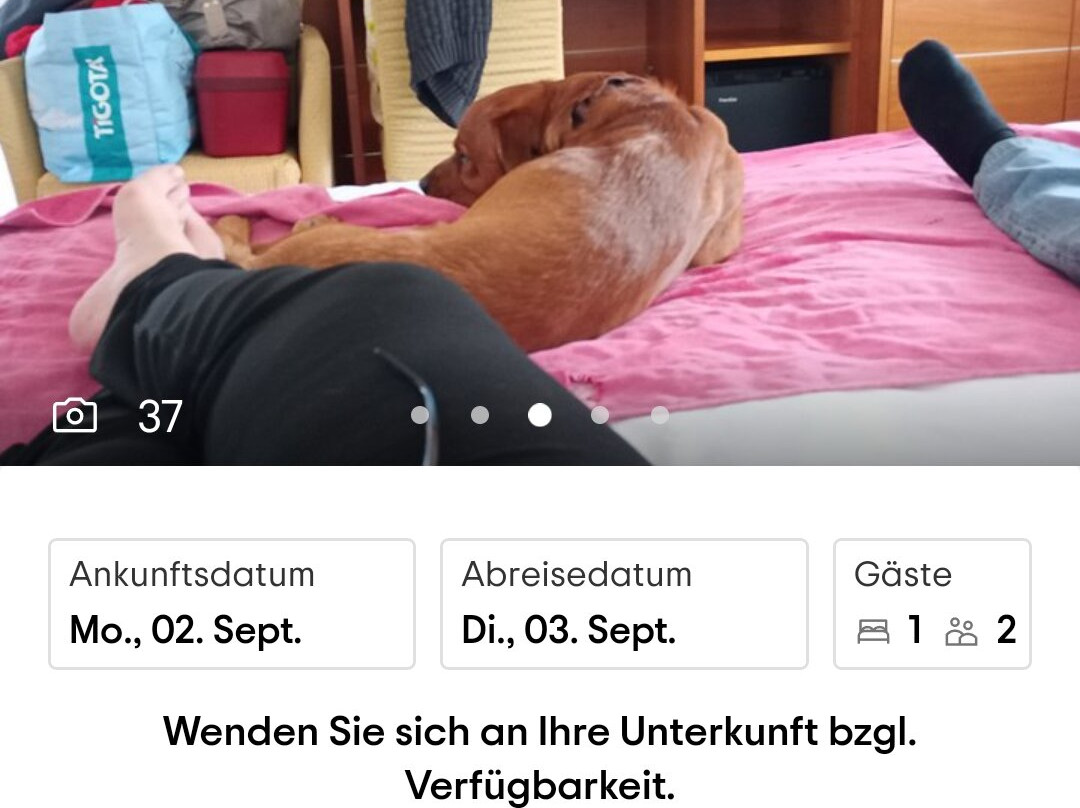Jump to the first photo indicator dot
Image resolution: width=1080 pixels, height=808 pixels.
(419, 415)
